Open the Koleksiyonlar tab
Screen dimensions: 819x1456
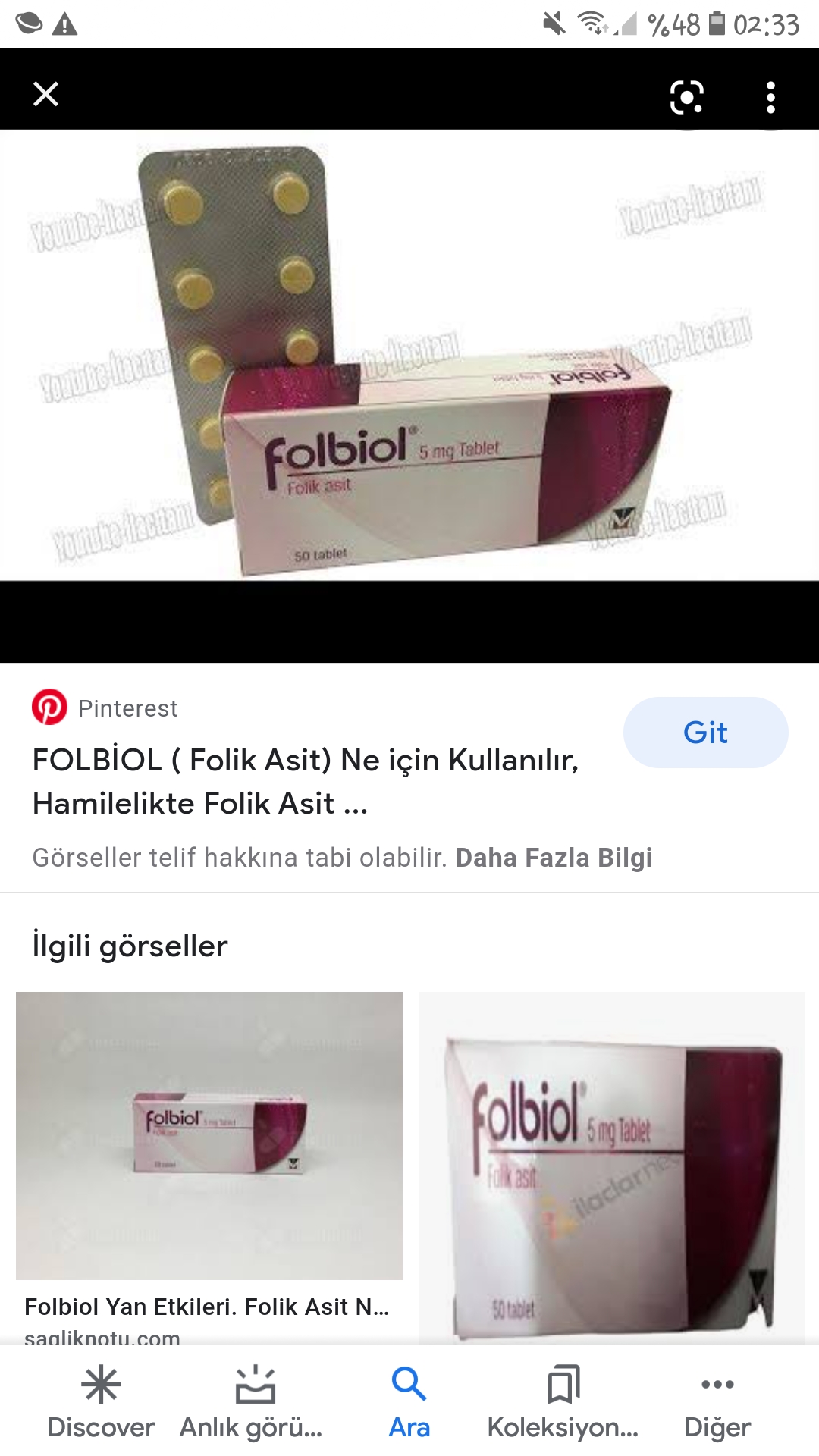tap(563, 1403)
